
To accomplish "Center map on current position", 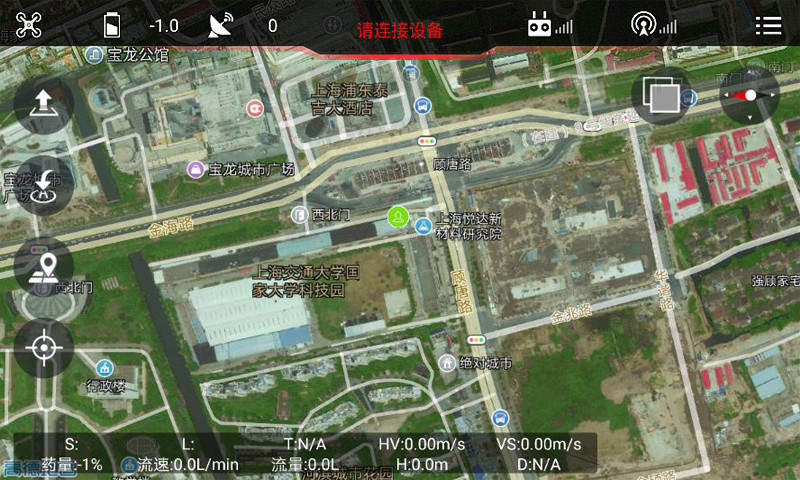I will tap(43, 348).
